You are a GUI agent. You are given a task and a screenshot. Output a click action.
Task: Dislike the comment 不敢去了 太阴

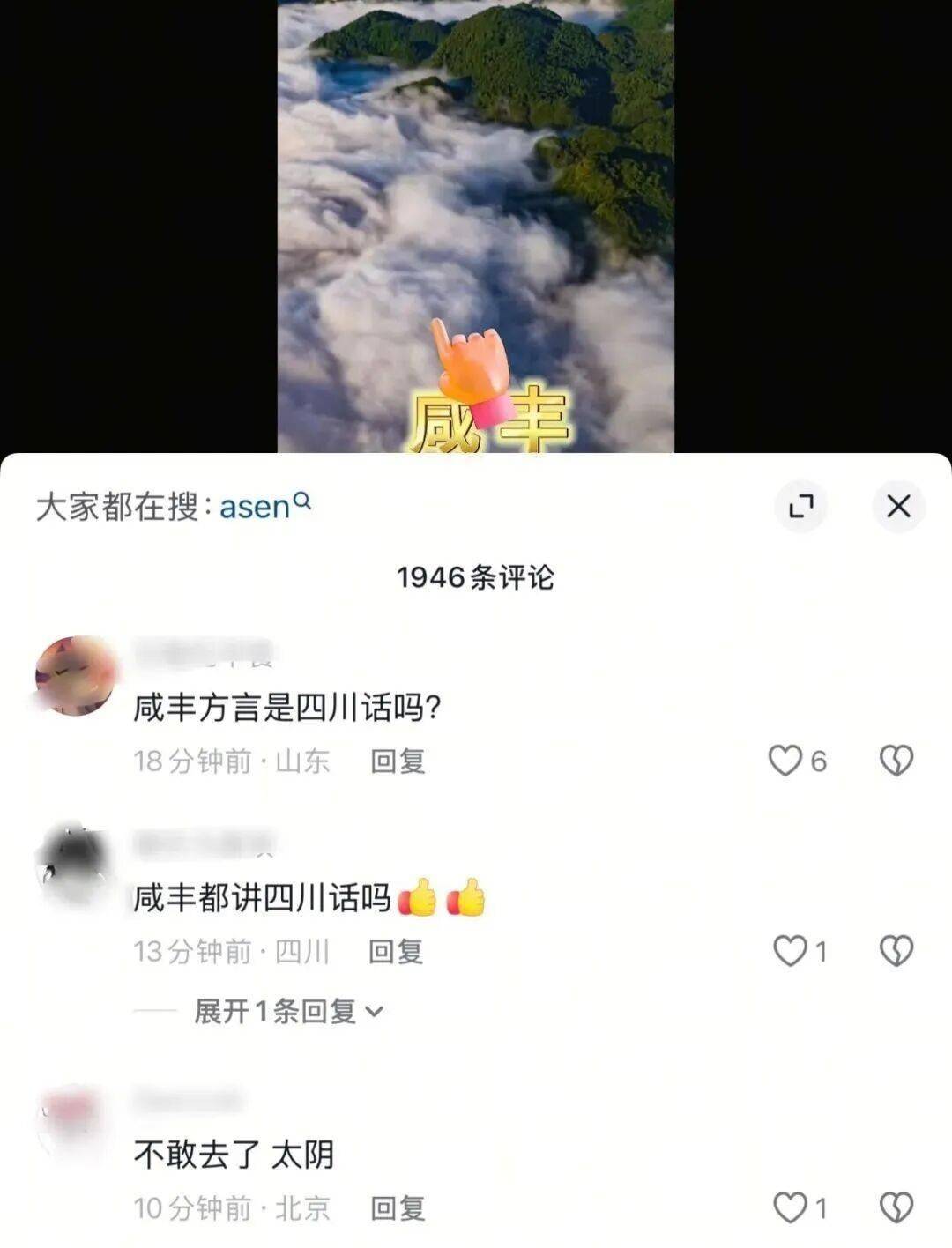[x=896, y=1207]
